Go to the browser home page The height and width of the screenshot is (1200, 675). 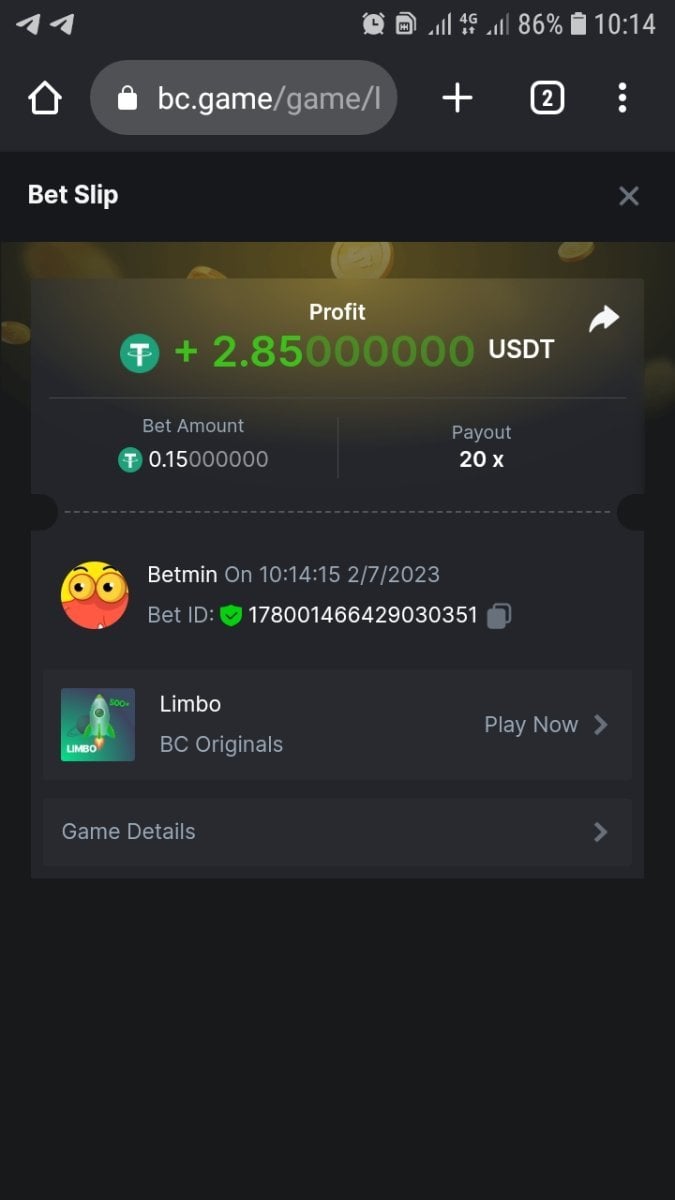pos(45,98)
